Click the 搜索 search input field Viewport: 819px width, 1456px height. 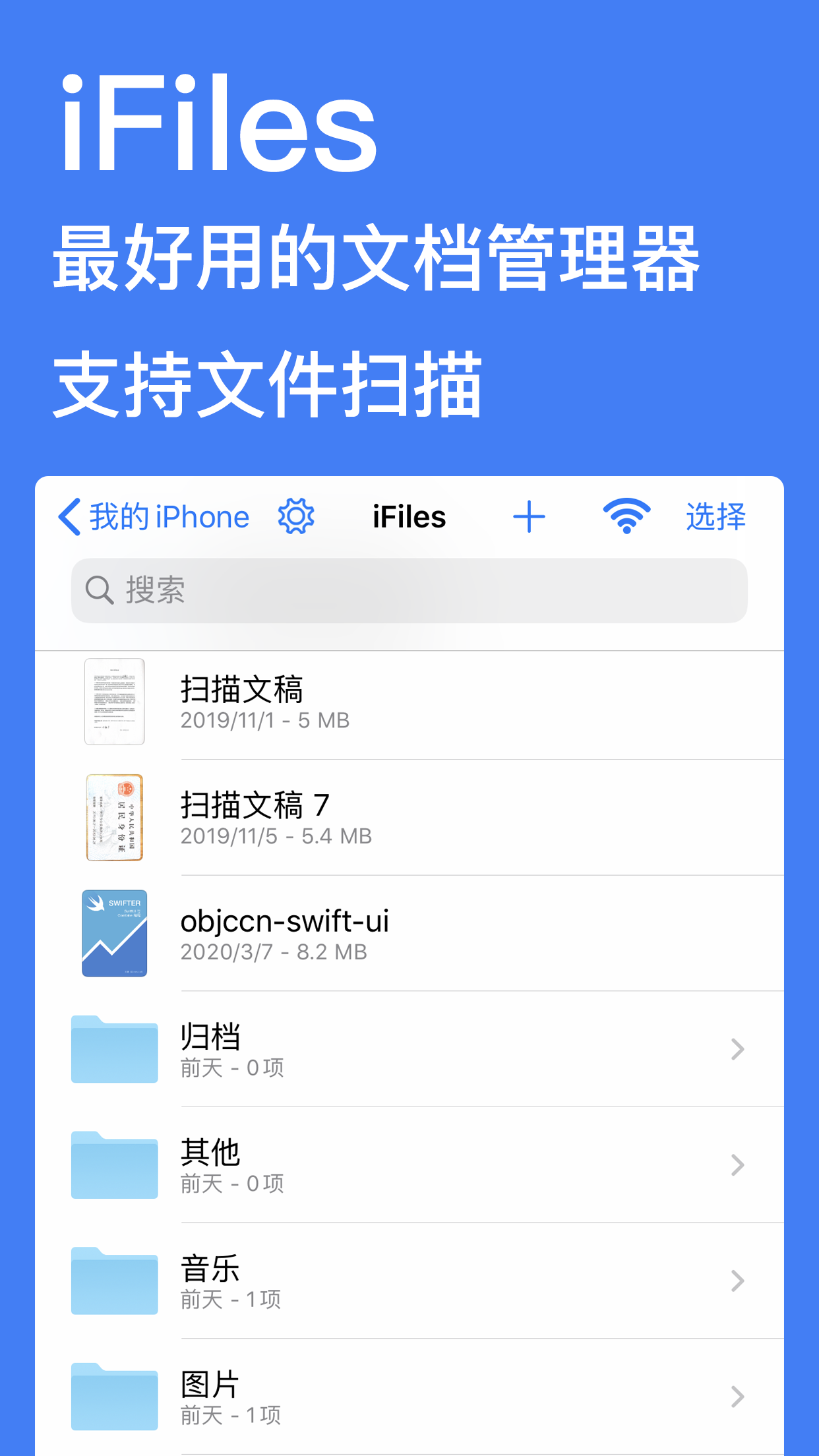point(409,590)
